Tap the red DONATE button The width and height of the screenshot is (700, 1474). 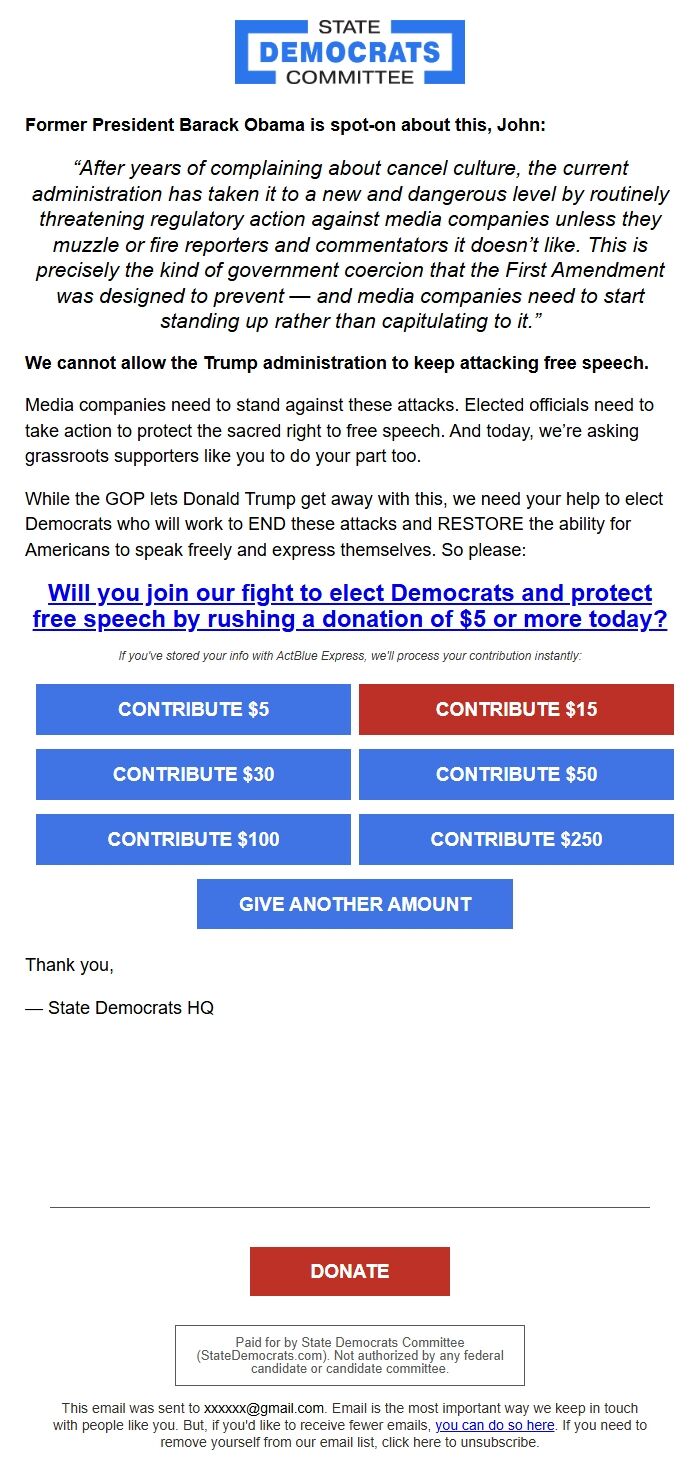pyautogui.click(x=350, y=1271)
